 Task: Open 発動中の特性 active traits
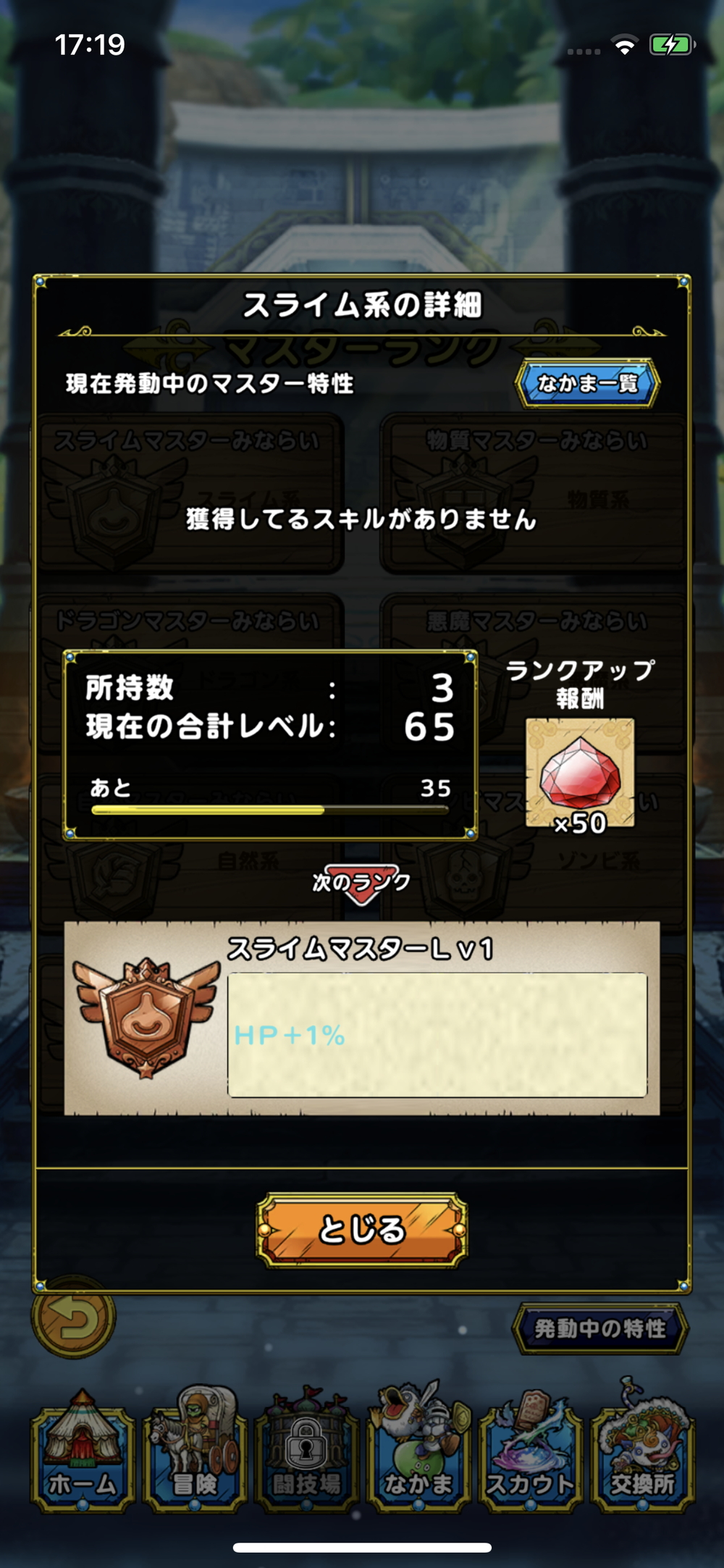[600, 1328]
